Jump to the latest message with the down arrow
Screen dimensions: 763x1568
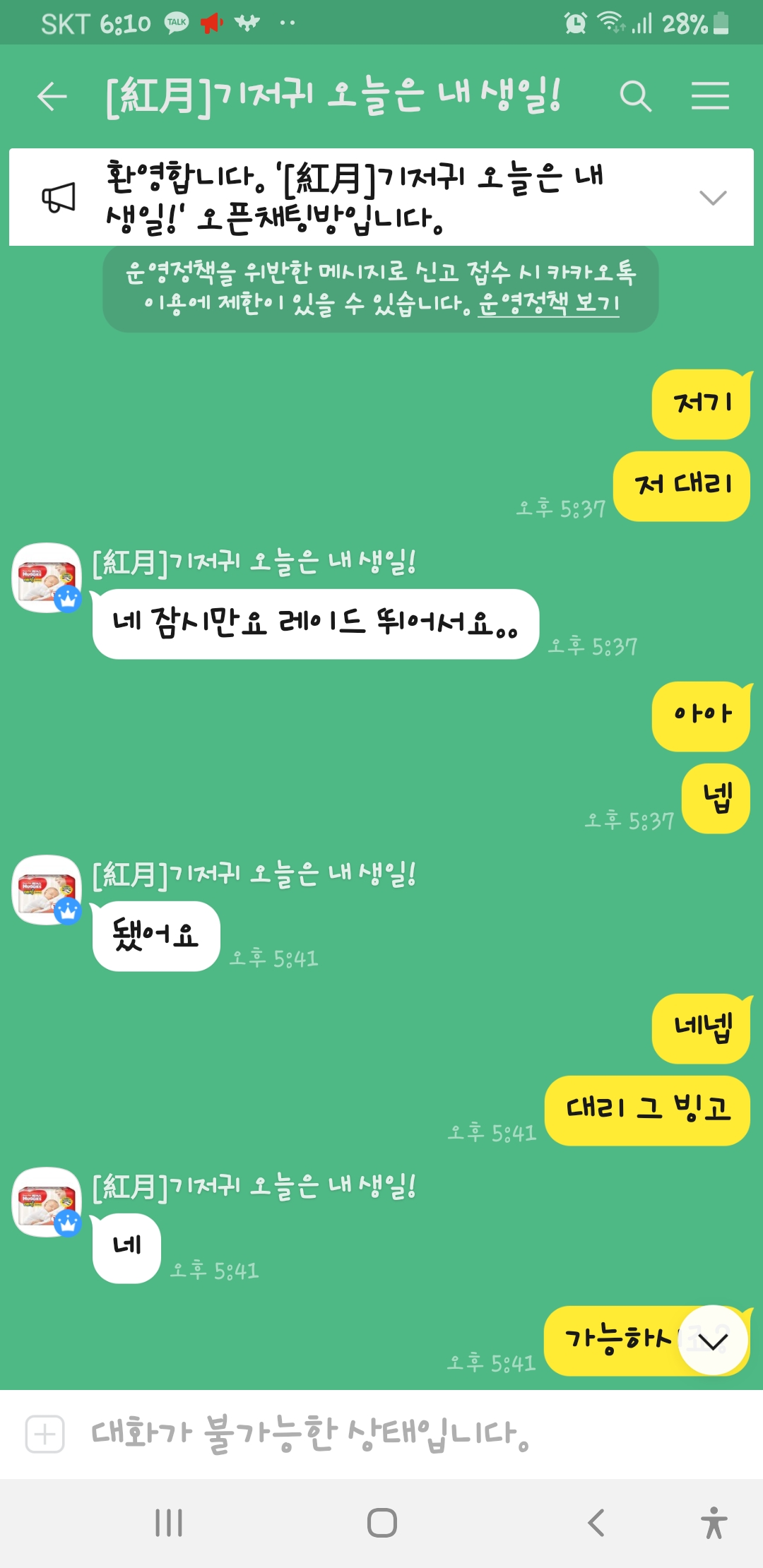tap(712, 1340)
